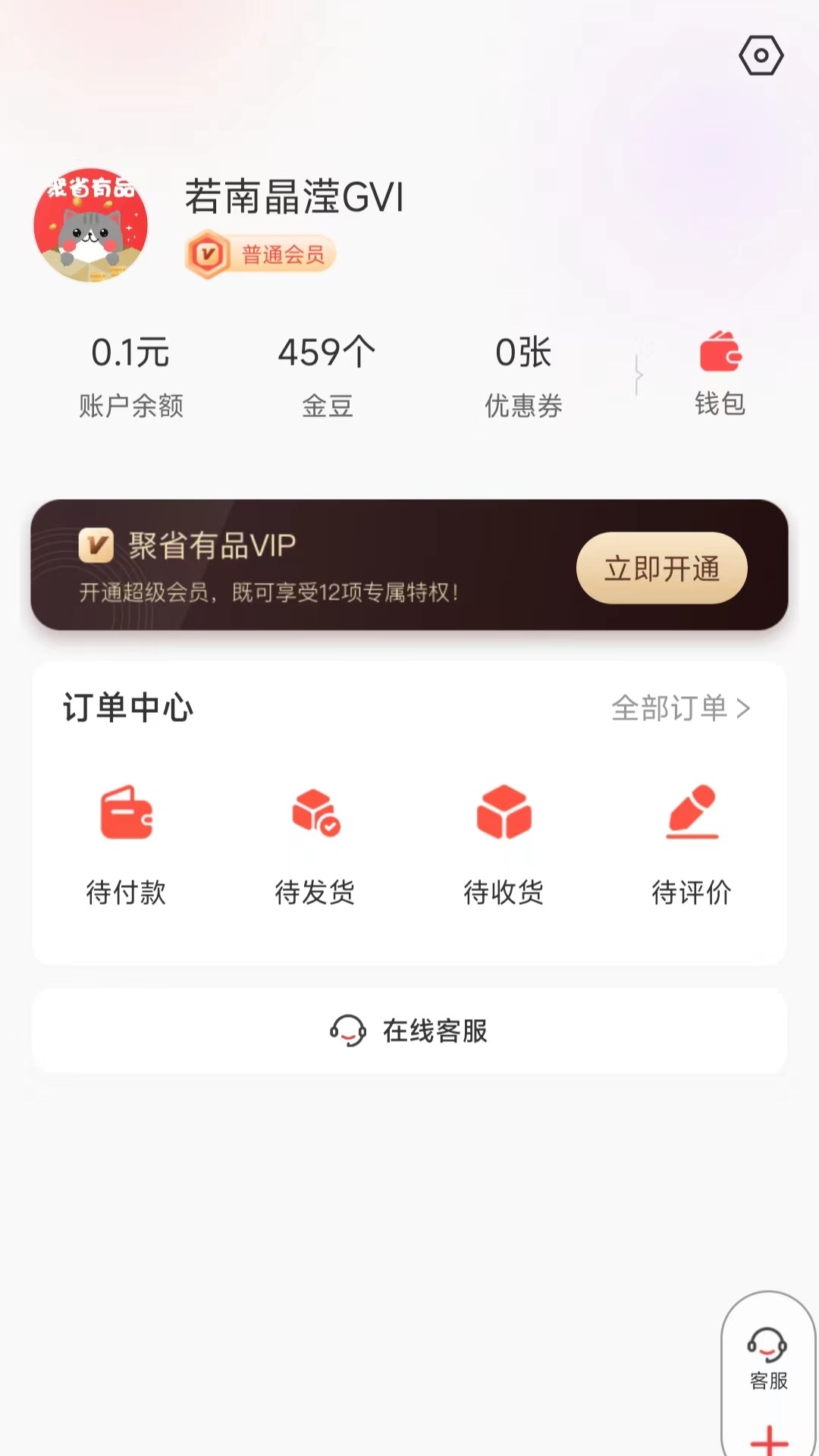Select the 普通会员 membership badge
Image resolution: width=819 pixels, height=1456 pixels.
[x=260, y=255]
